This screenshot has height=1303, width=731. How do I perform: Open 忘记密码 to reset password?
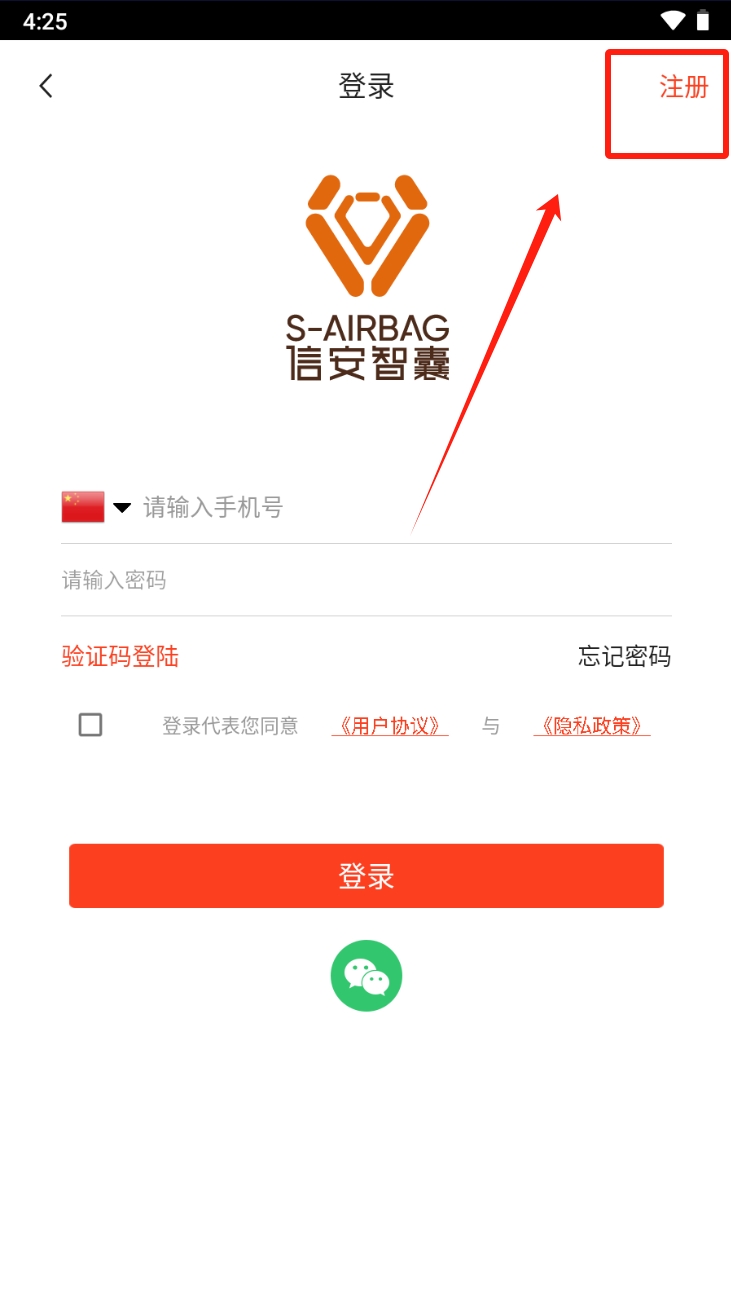tap(624, 656)
